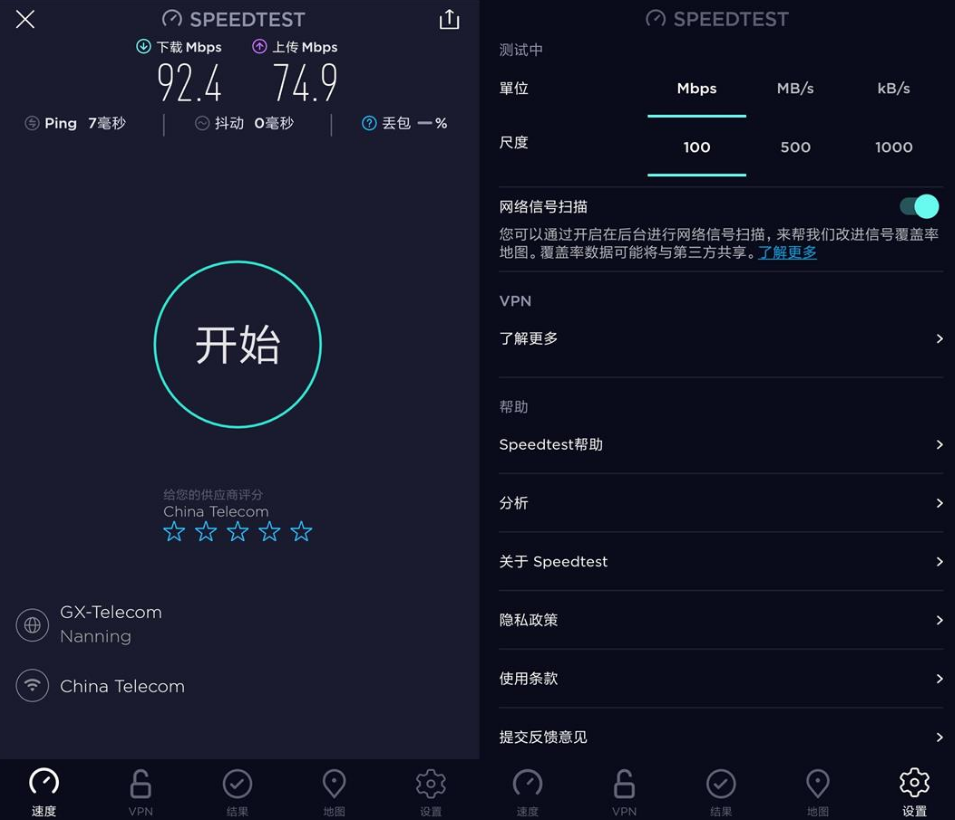View 关于 Speedtest
955x820 pixels.
tap(720, 562)
